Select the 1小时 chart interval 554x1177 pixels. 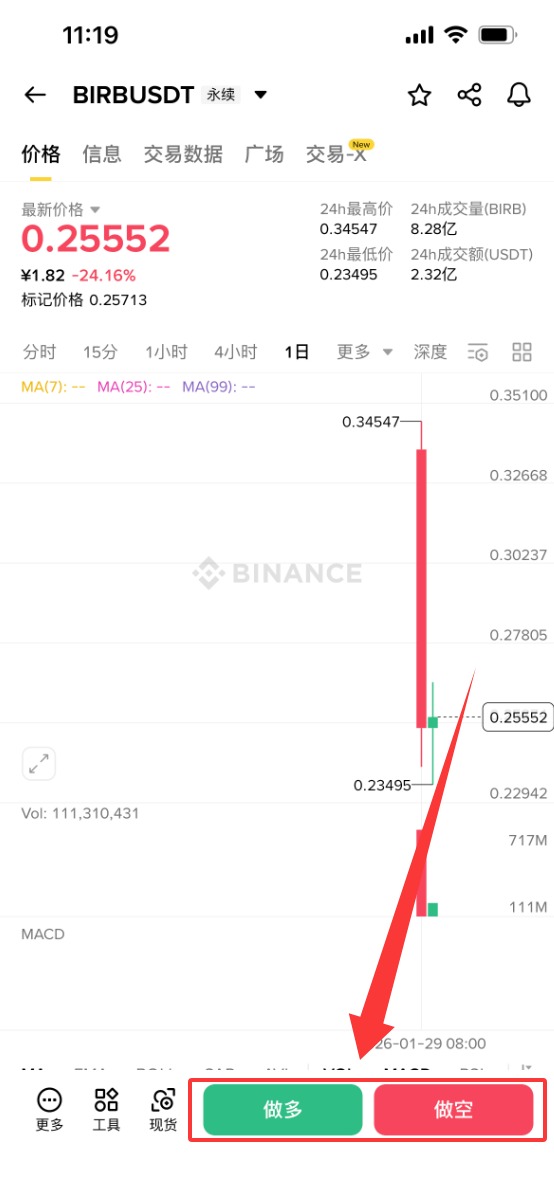(x=166, y=351)
